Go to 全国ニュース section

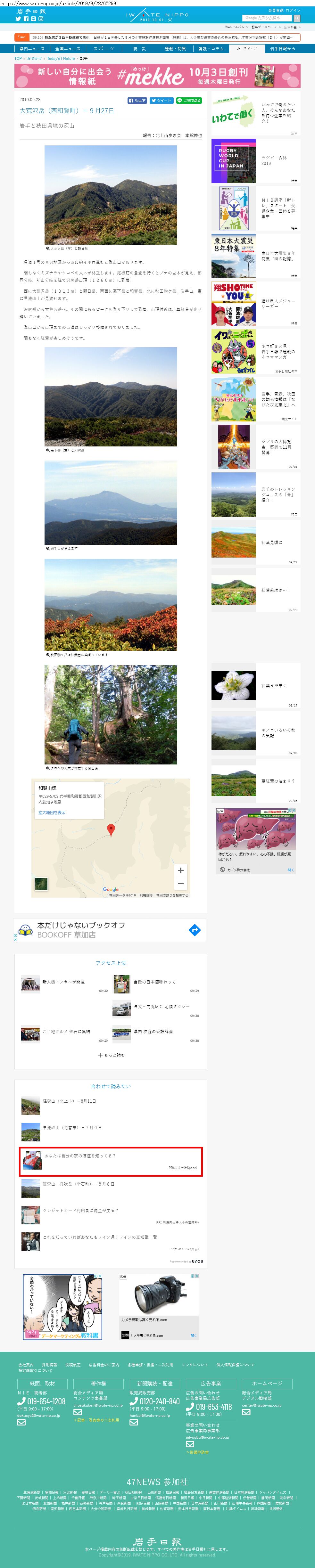tap(68, 49)
